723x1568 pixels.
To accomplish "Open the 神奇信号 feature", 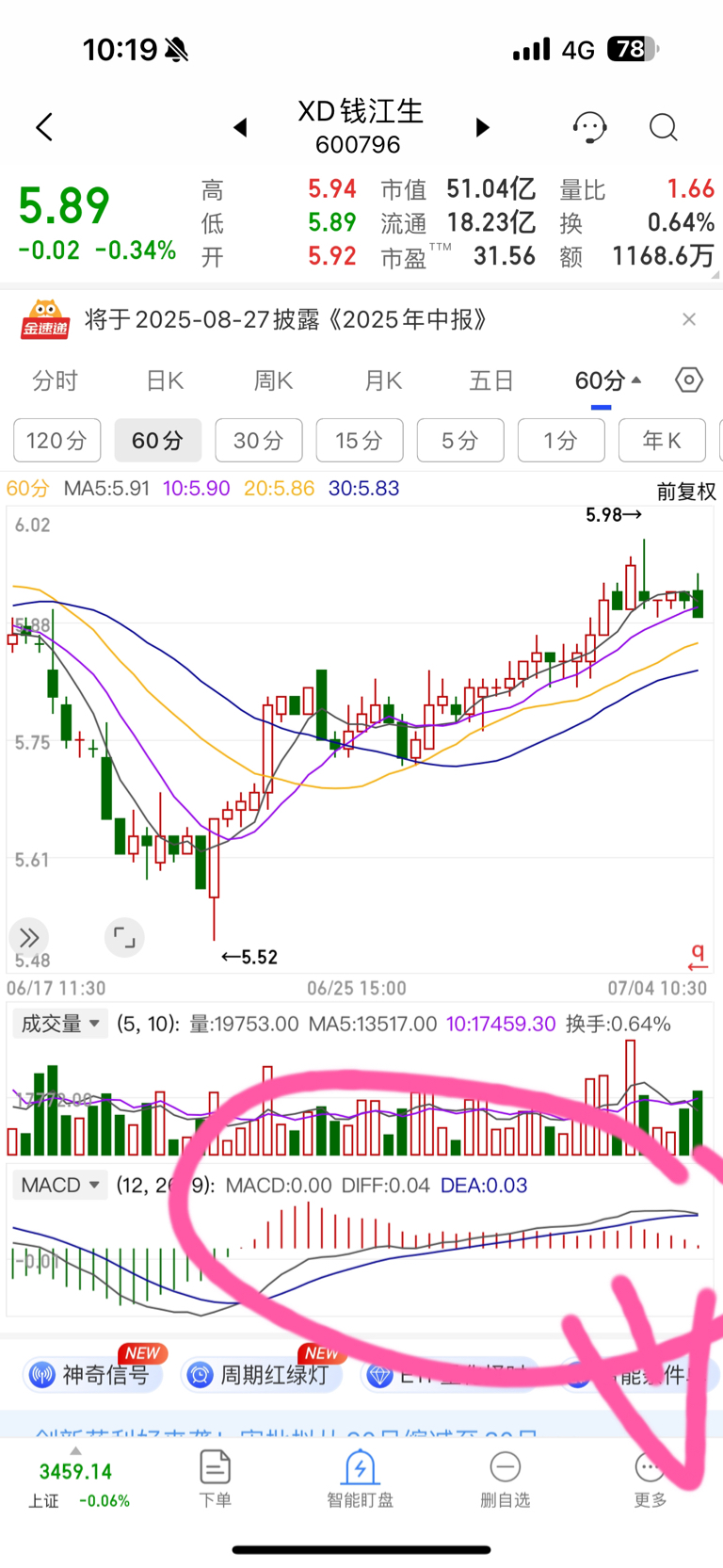I will 92,1375.
